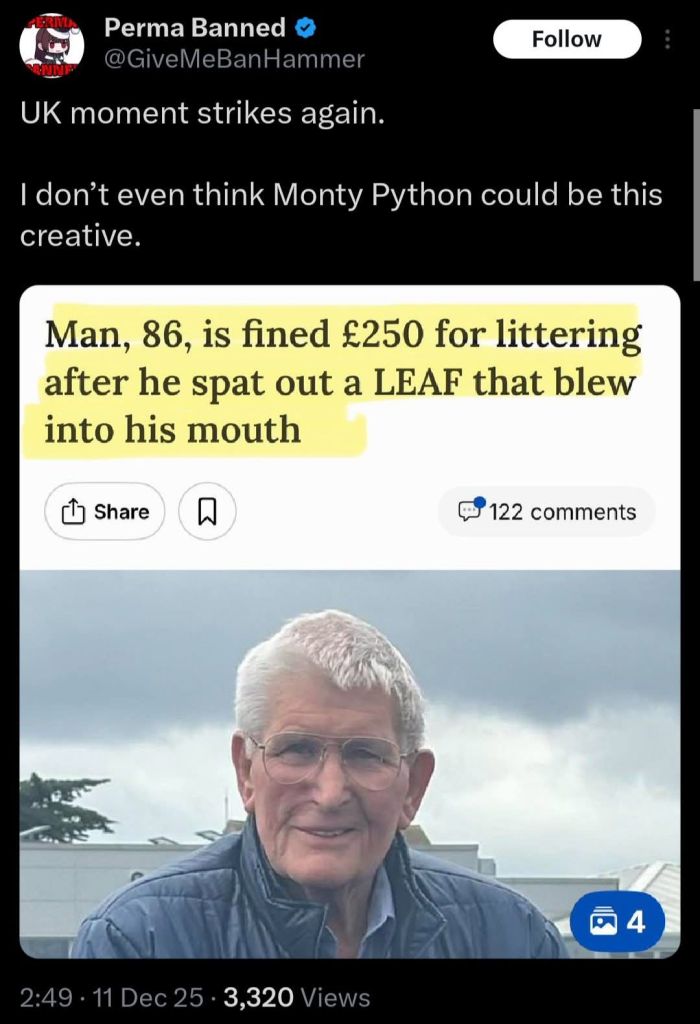700x1024 pixels.
Task: Open the attached news article image
Action: click(350, 622)
